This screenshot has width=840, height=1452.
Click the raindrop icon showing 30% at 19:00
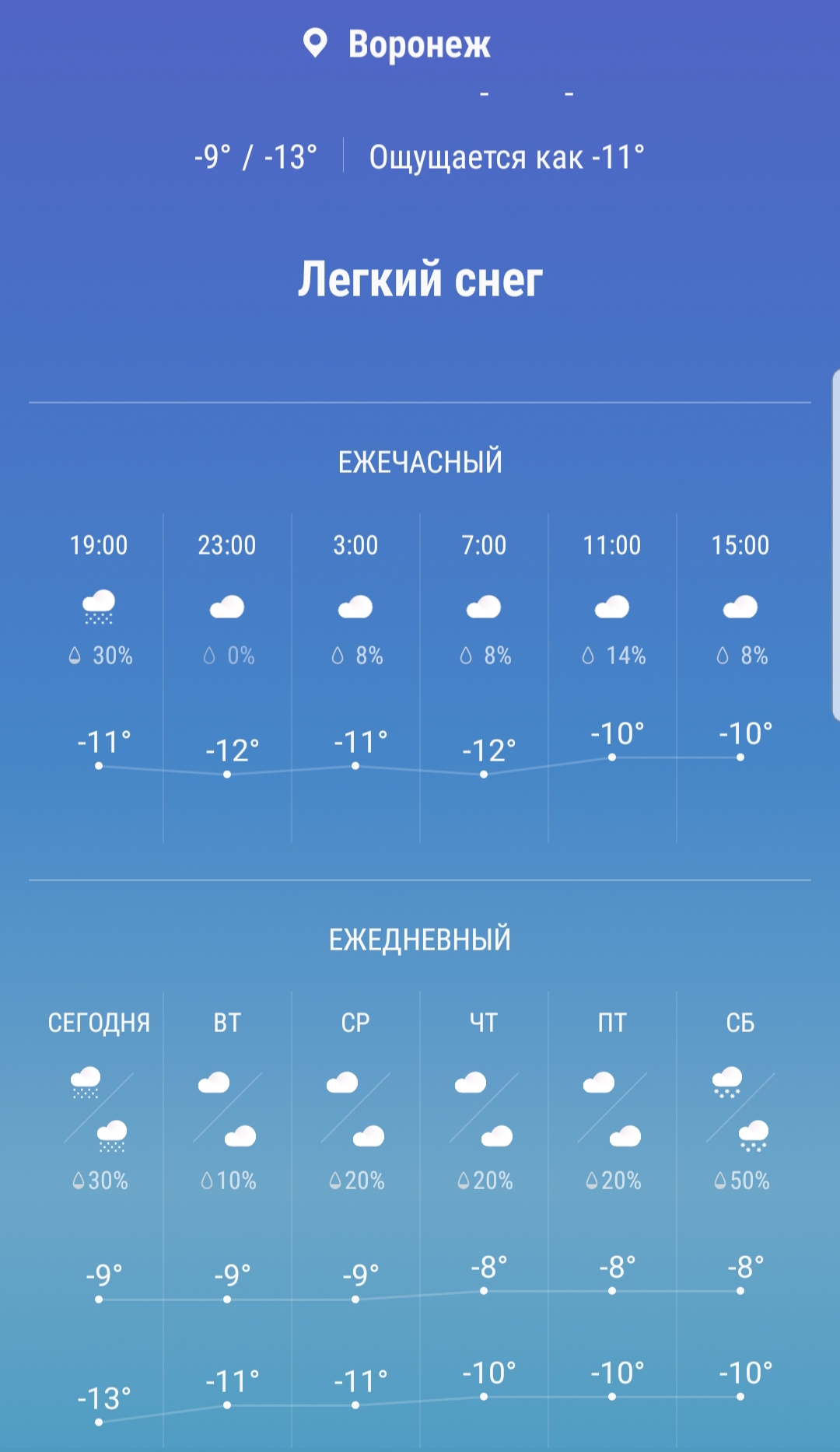pyautogui.click(x=100, y=656)
